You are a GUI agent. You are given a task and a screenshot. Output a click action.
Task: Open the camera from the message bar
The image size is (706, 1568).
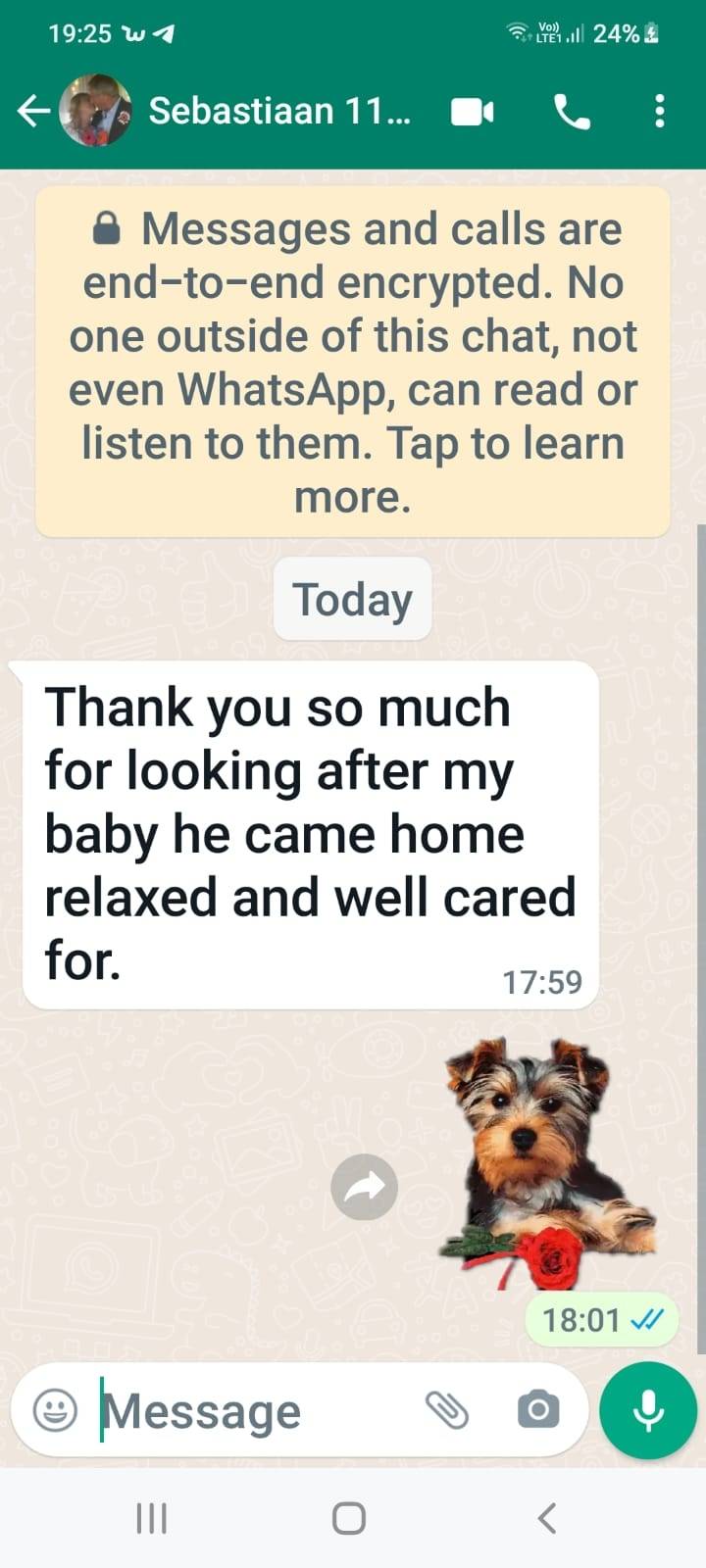click(x=538, y=1409)
